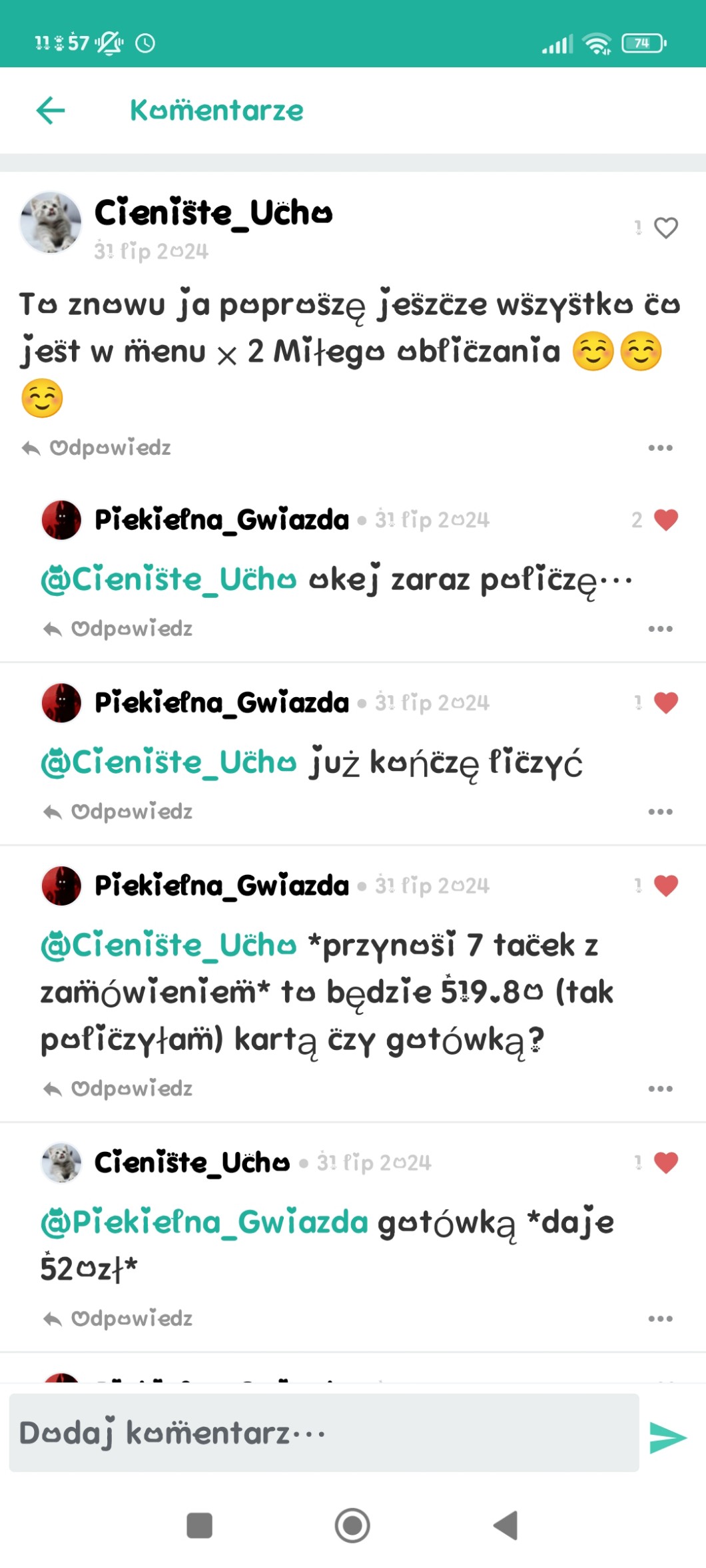Go back from Komentarze screen
This screenshot has width=706, height=1568.
51,111
